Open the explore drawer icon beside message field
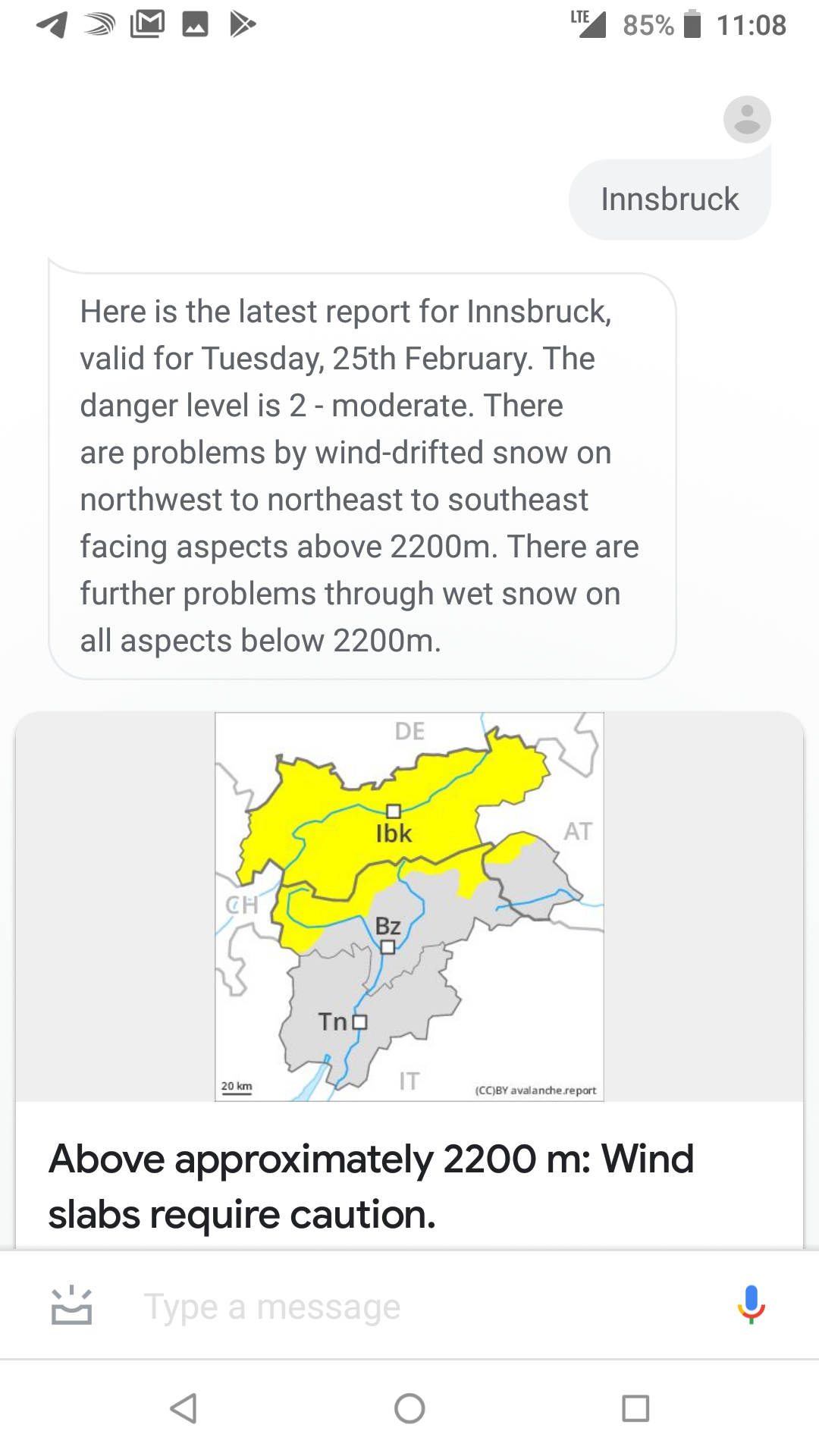Image resolution: width=819 pixels, height=1456 pixels. coord(71,1306)
